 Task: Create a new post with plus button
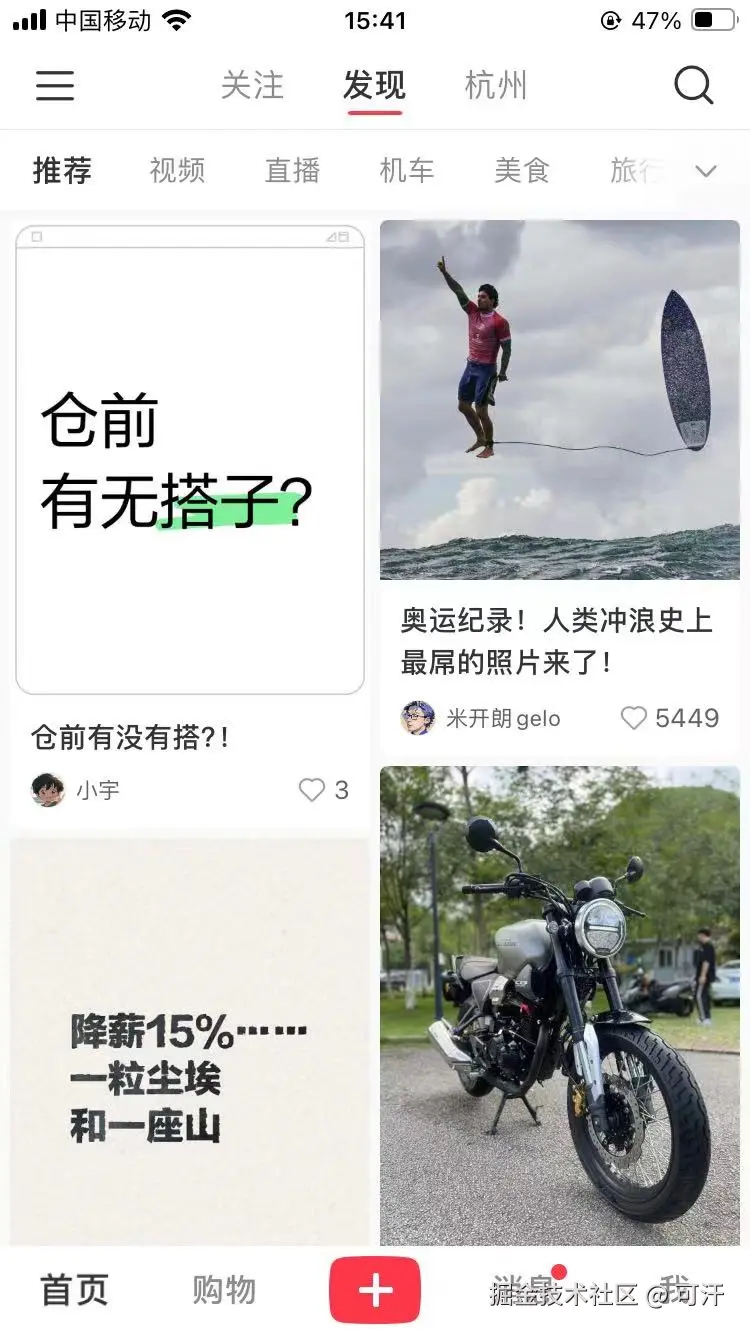(375, 1290)
